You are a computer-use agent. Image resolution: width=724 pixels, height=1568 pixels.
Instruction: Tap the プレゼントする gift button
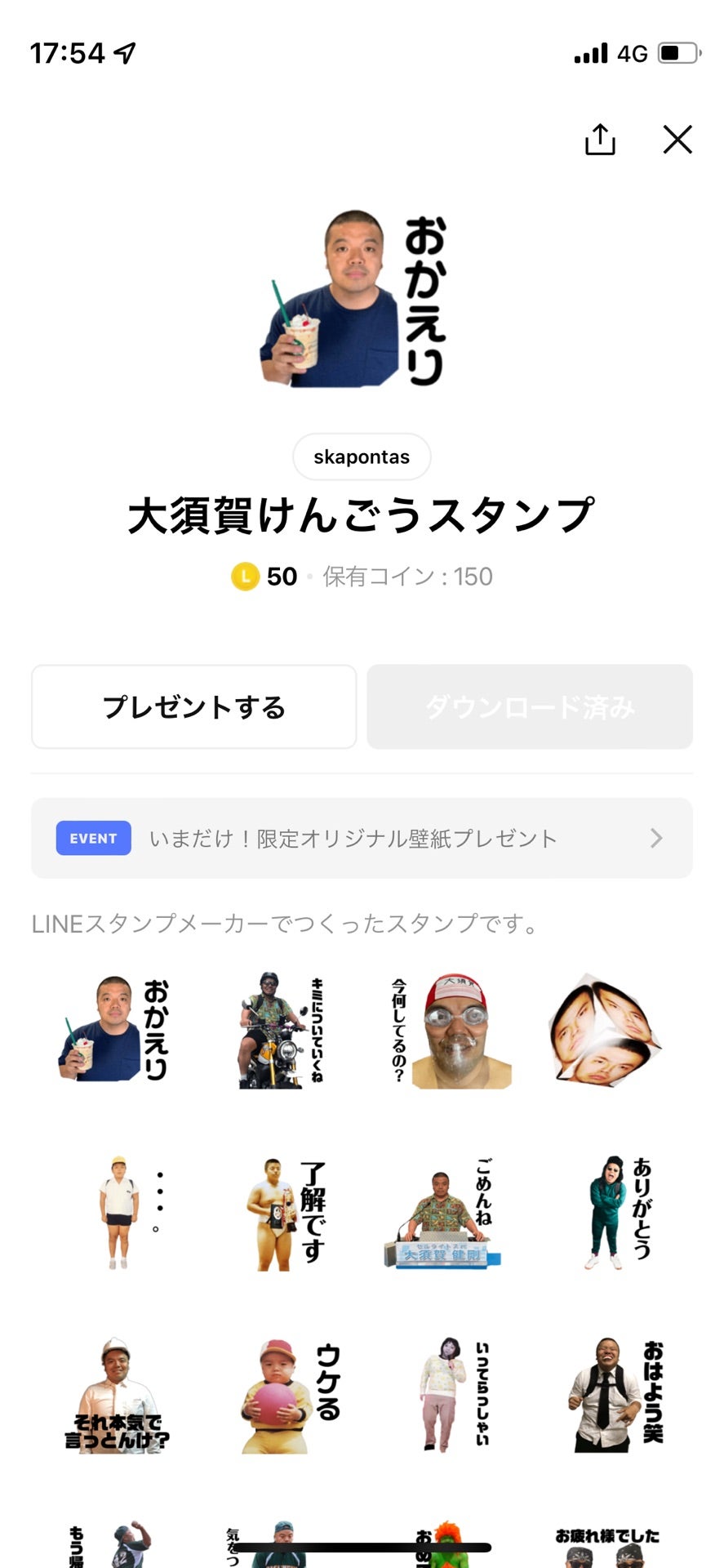point(193,706)
